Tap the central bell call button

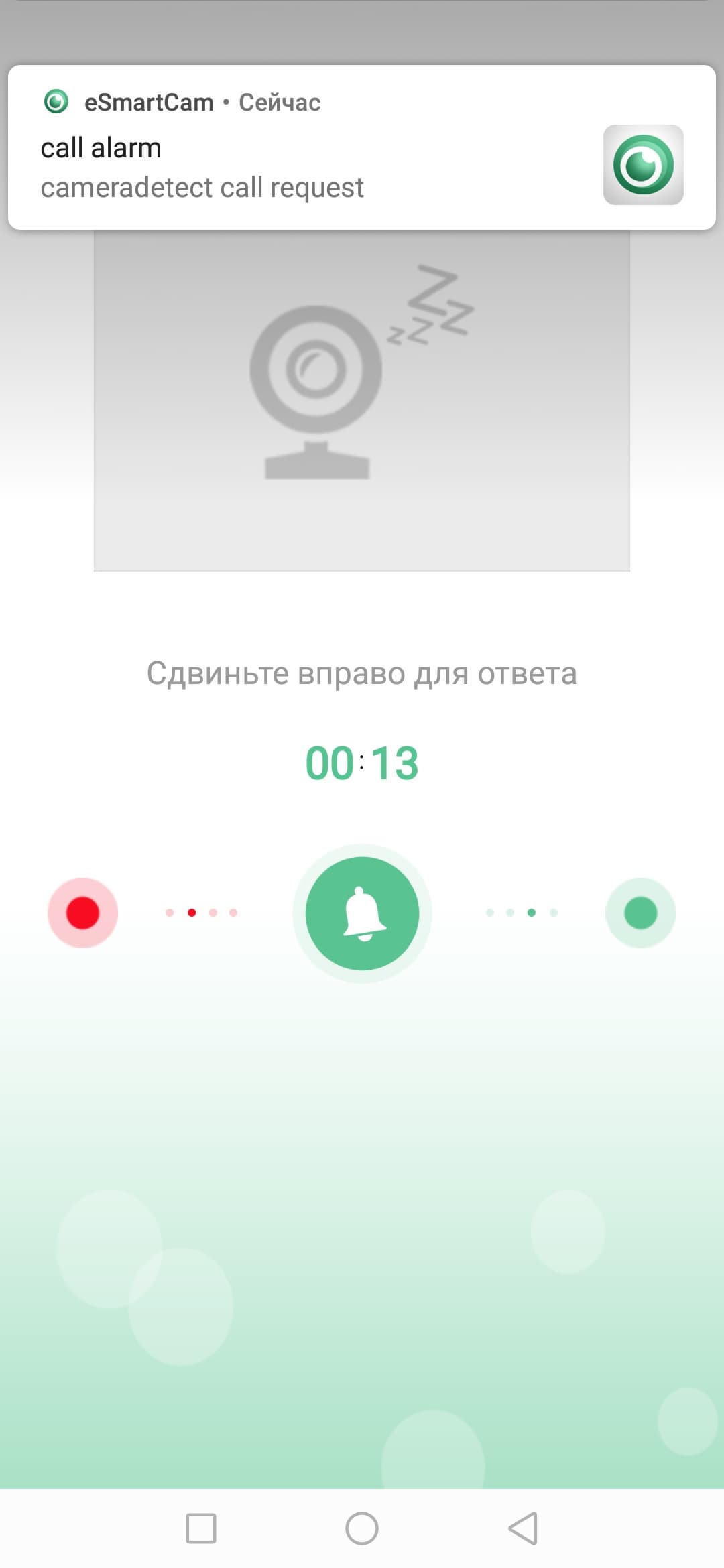[x=362, y=913]
